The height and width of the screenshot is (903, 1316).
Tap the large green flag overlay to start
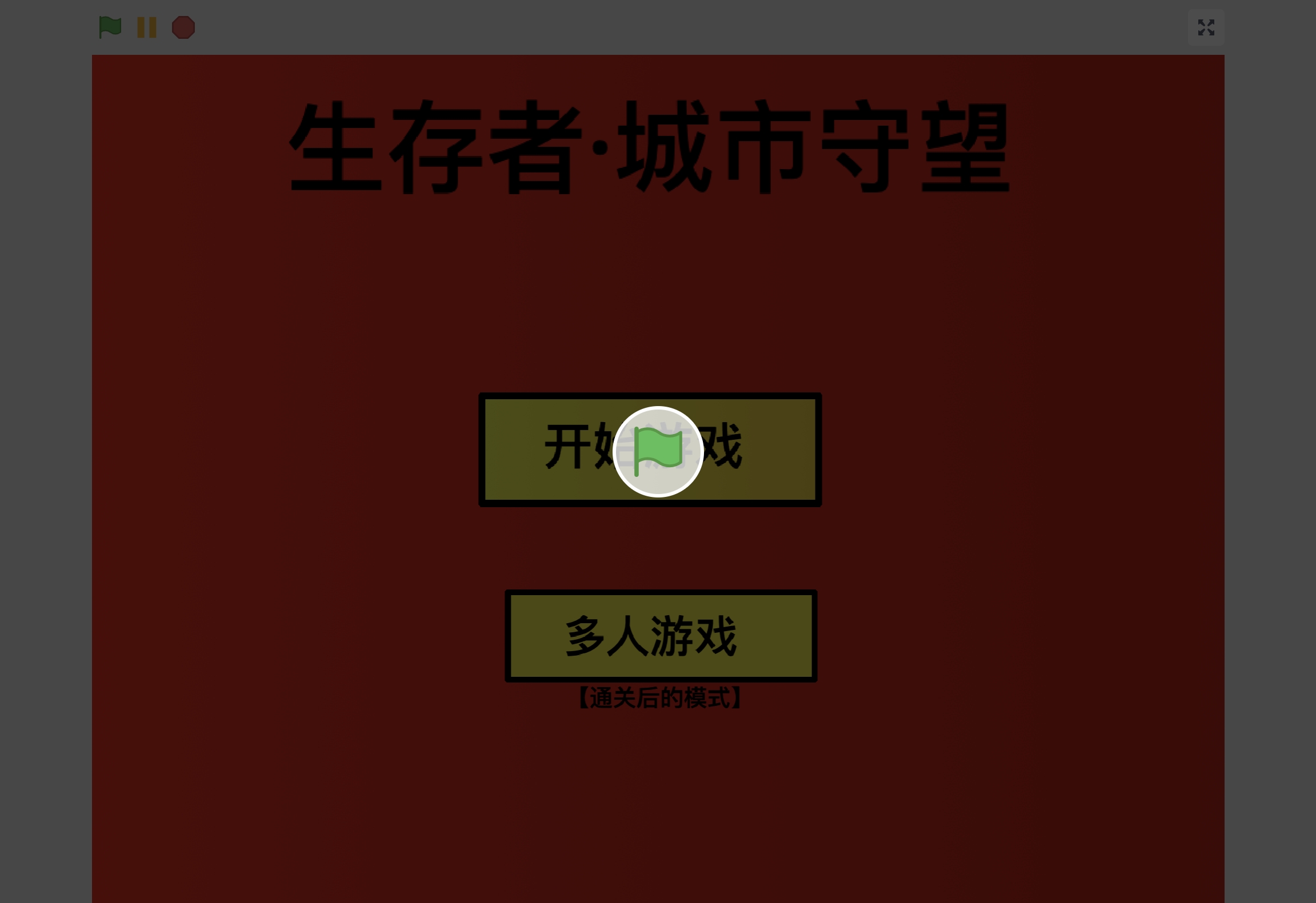pyautogui.click(x=658, y=451)
